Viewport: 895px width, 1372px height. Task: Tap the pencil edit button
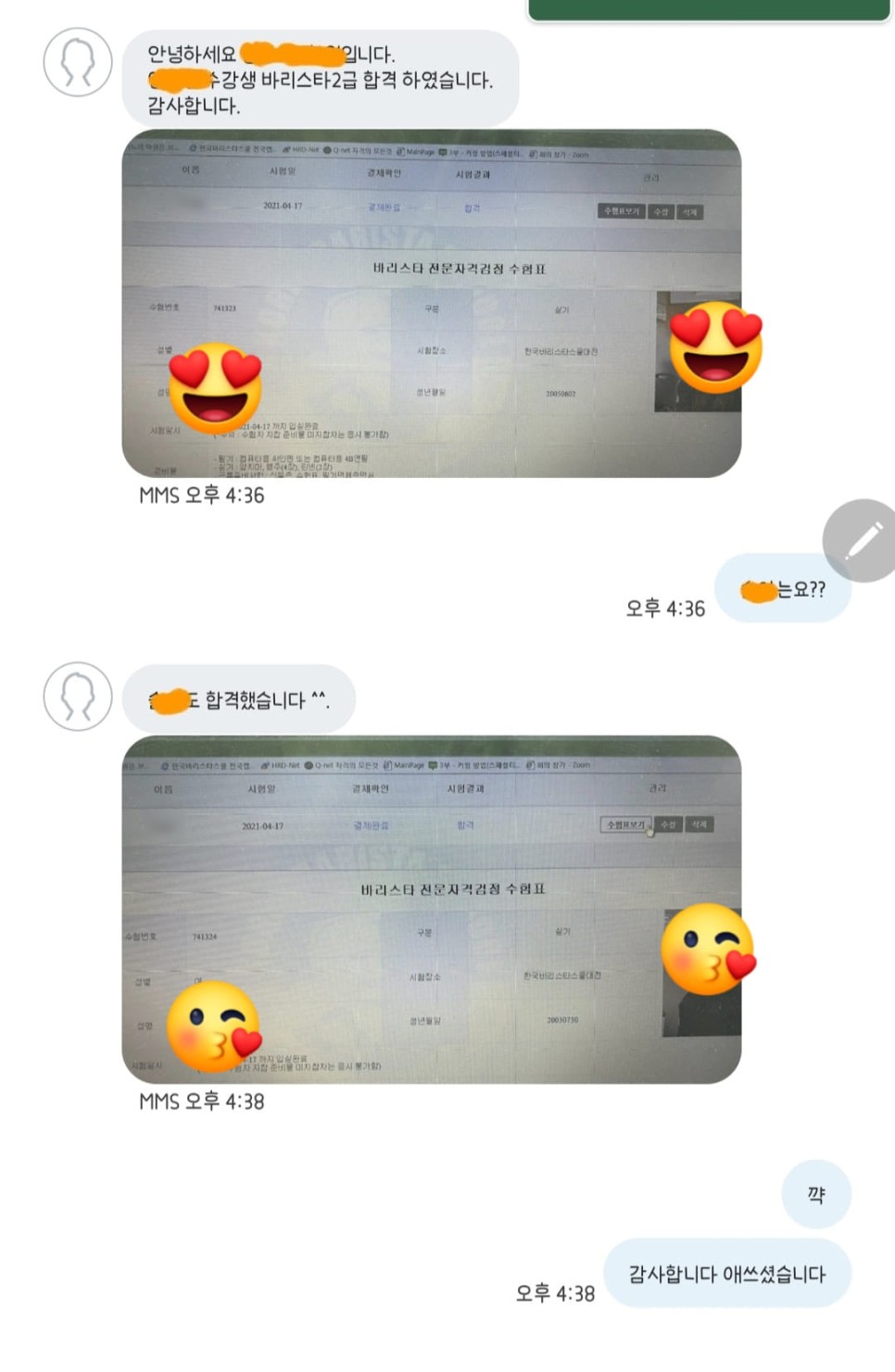click(863, 540)
